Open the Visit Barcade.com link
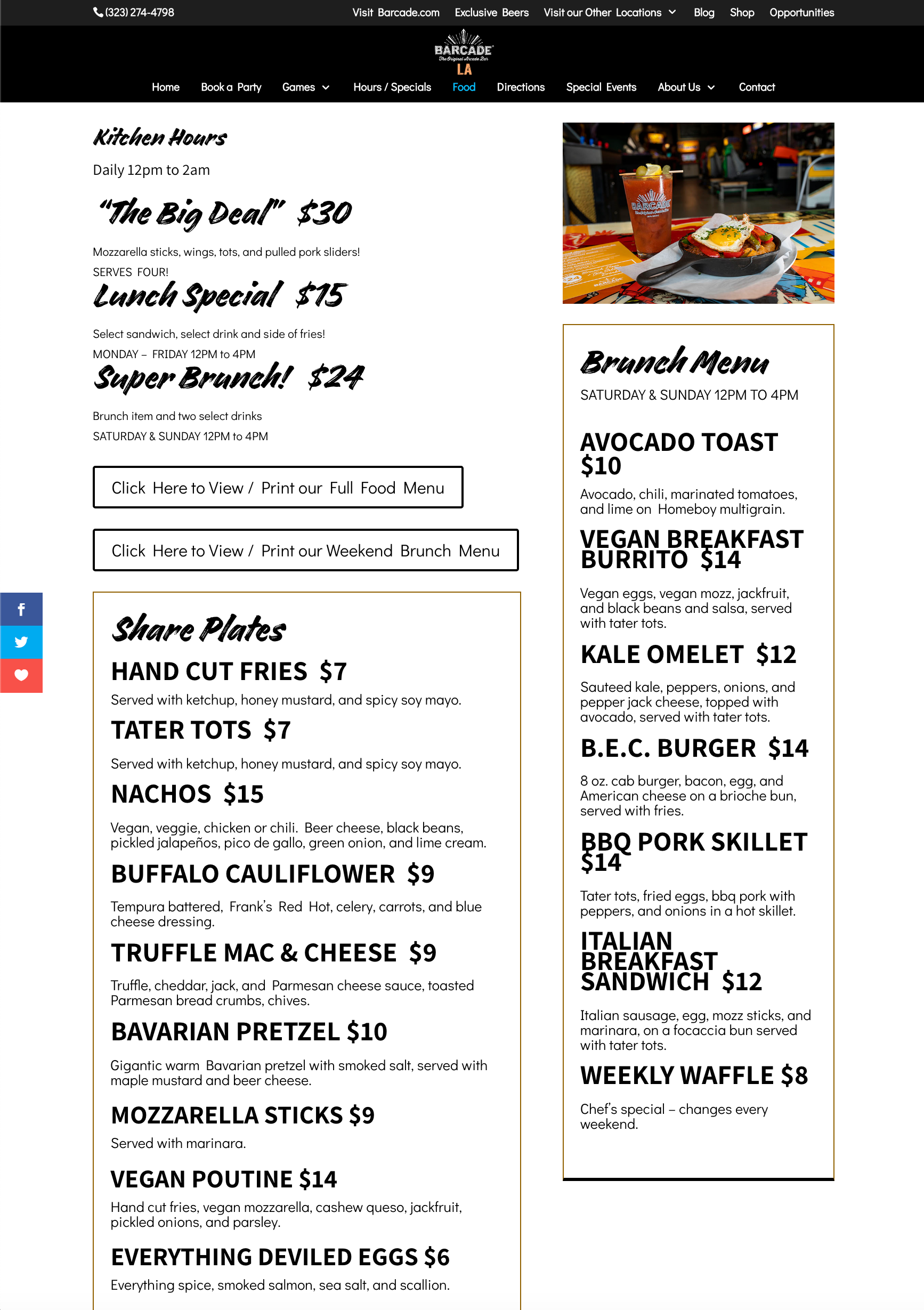The width and height of the screenshot is (924, 1310). tap(395, 12)
